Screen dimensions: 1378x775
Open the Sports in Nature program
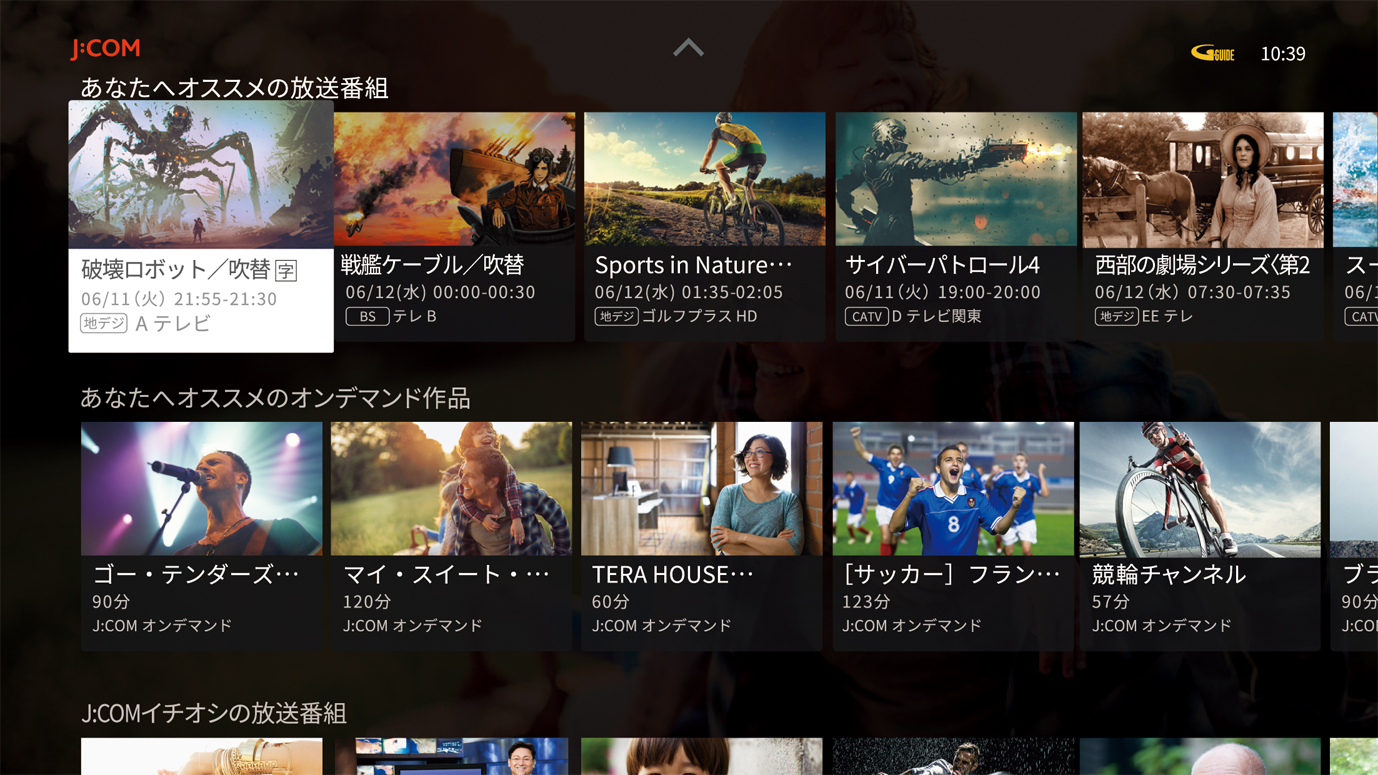coord(704,226)
